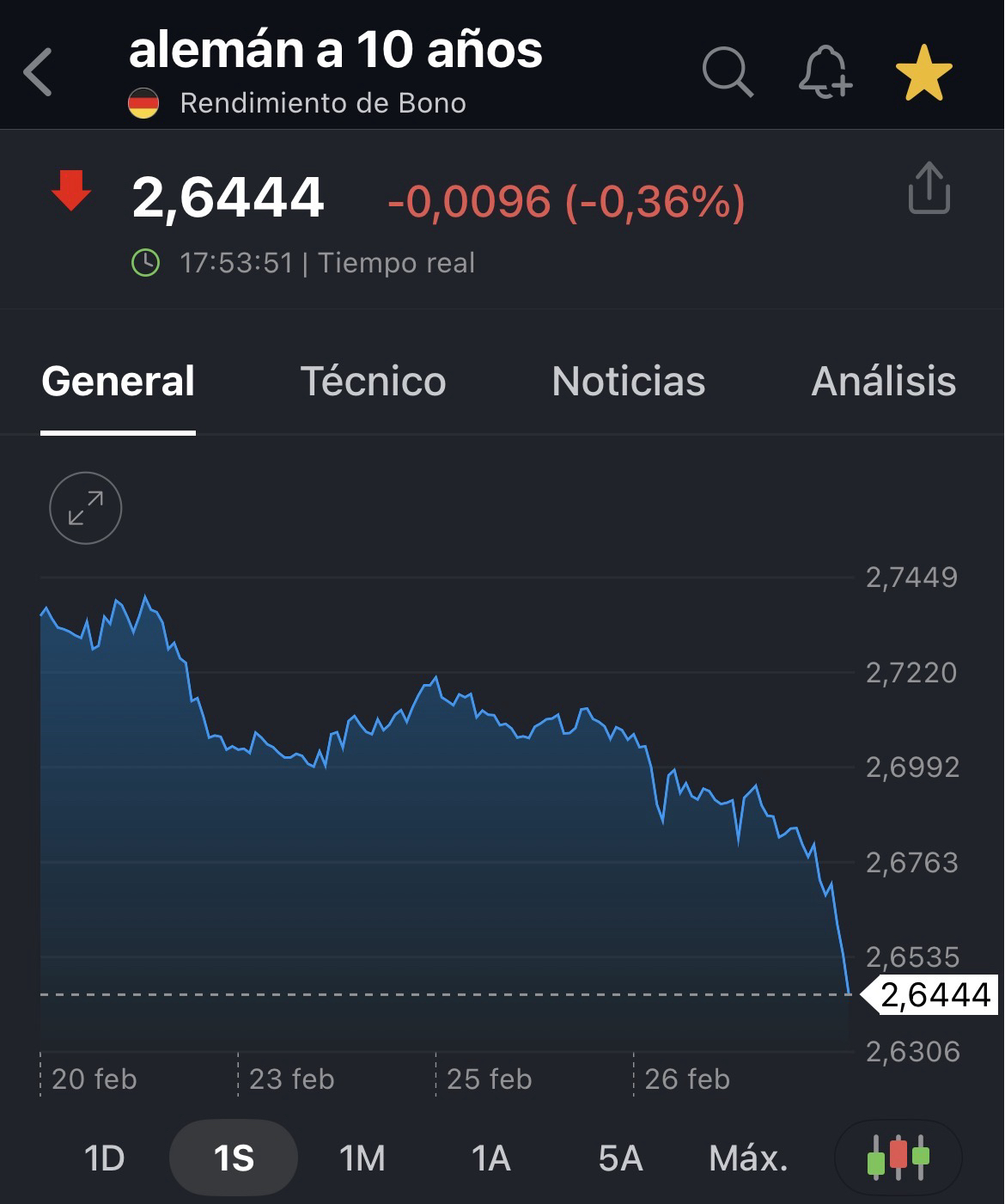Screen dimensions: 1005x1204
Task: Expand the chart to full screen
Action: tap(86, 508)
